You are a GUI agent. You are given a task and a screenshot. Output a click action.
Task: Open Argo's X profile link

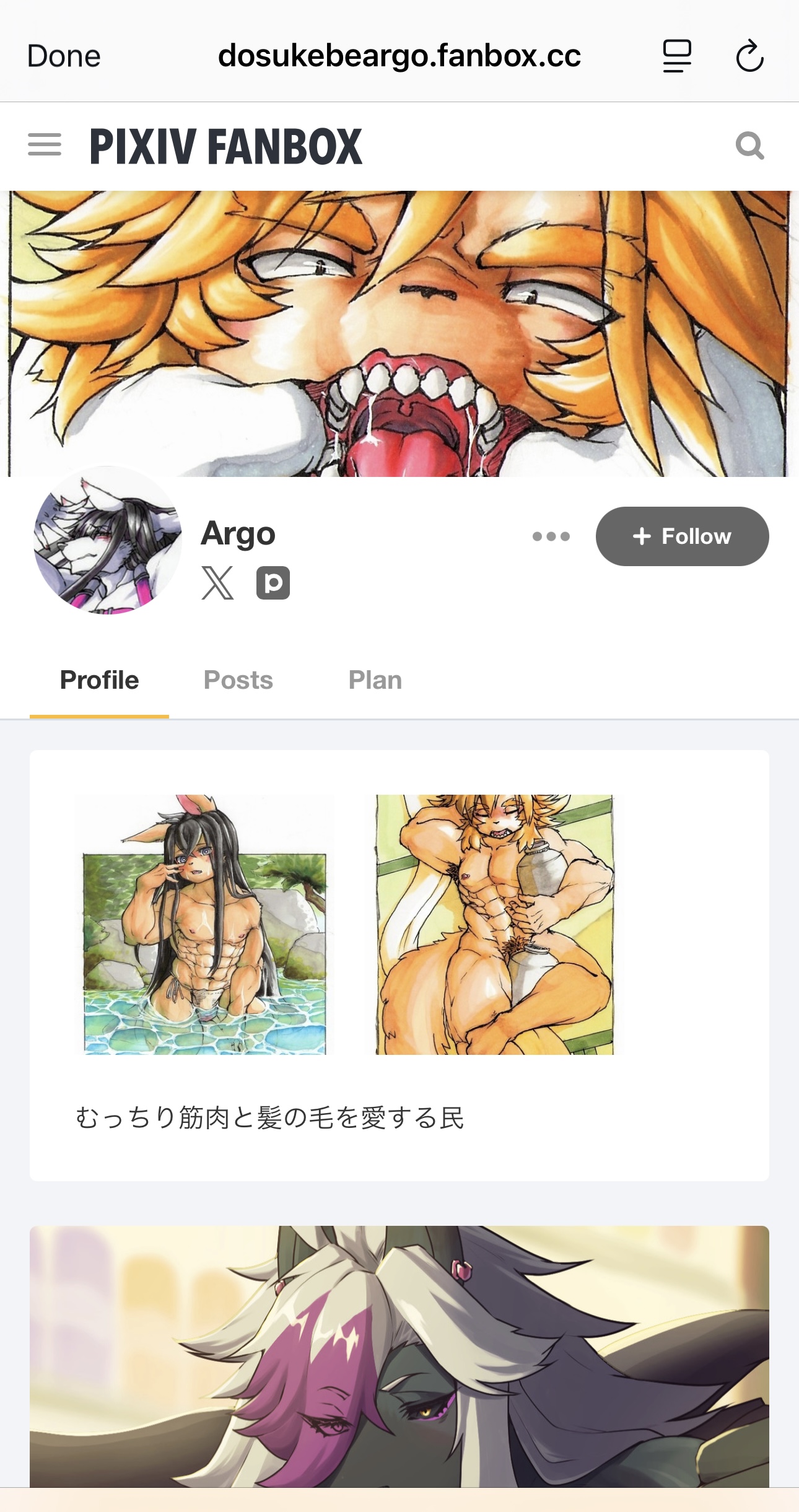point(217,583)
